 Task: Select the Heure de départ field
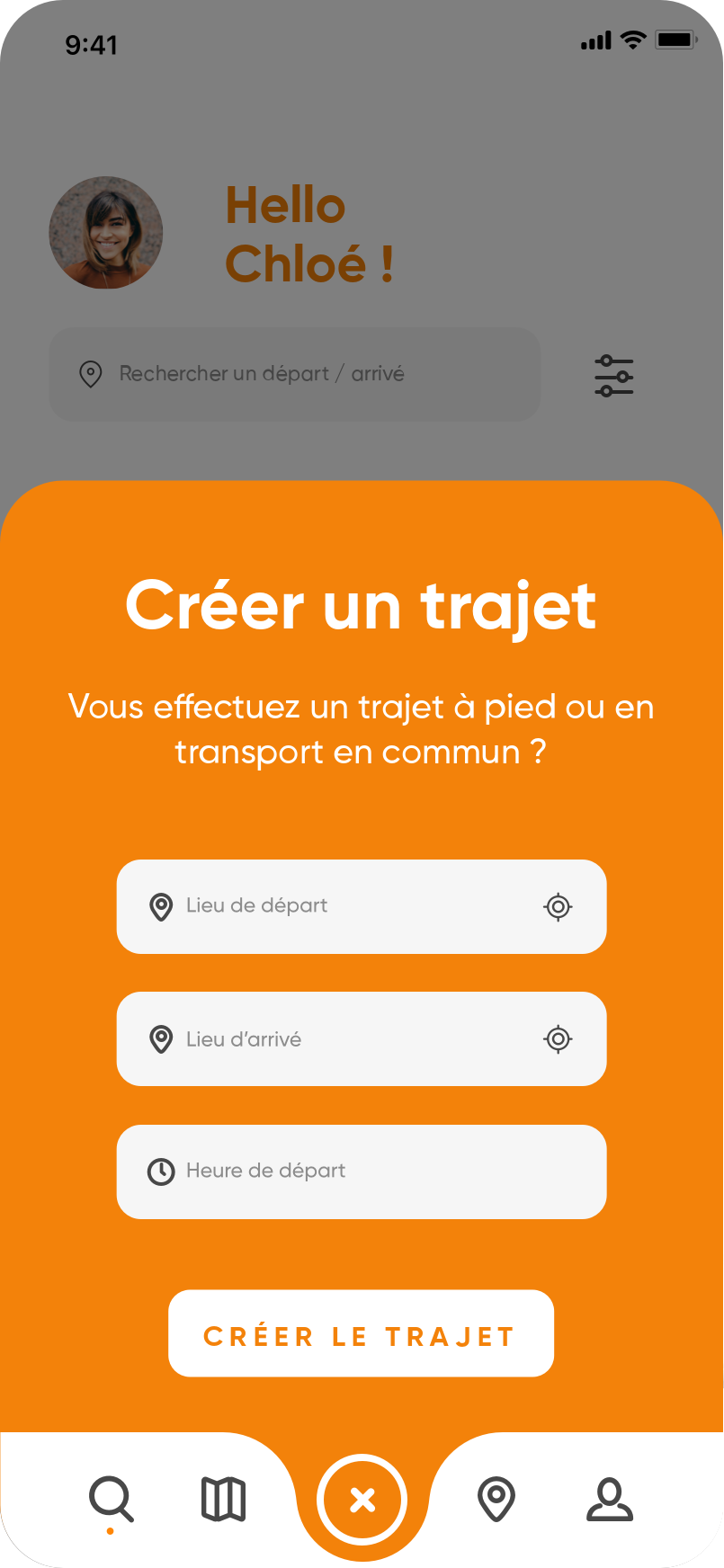click(362, 1172)
